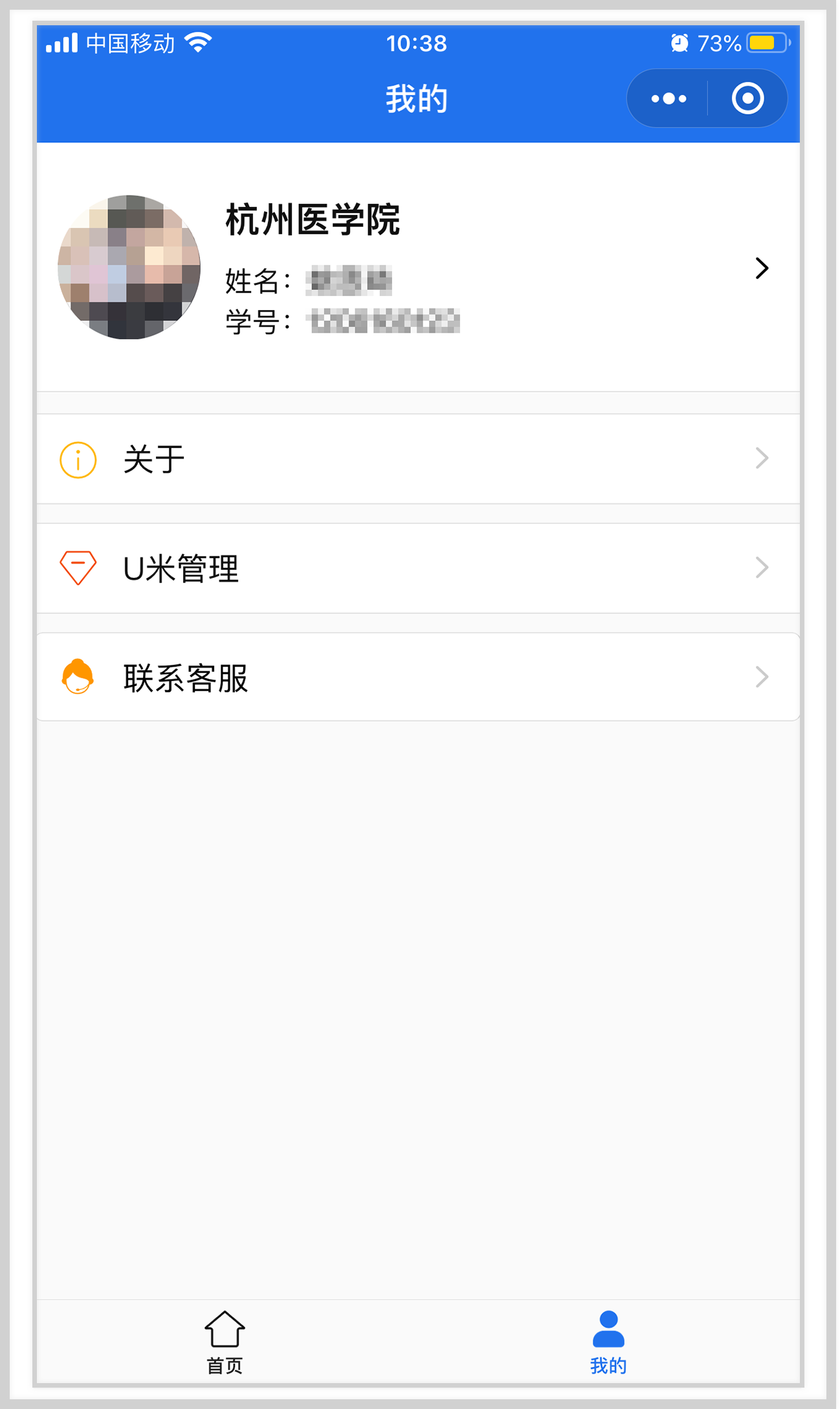The width and height of the screenshot is (840, 1409).
Task: Switch to the 首页 tab
Action: click(x=225, y=1342)
